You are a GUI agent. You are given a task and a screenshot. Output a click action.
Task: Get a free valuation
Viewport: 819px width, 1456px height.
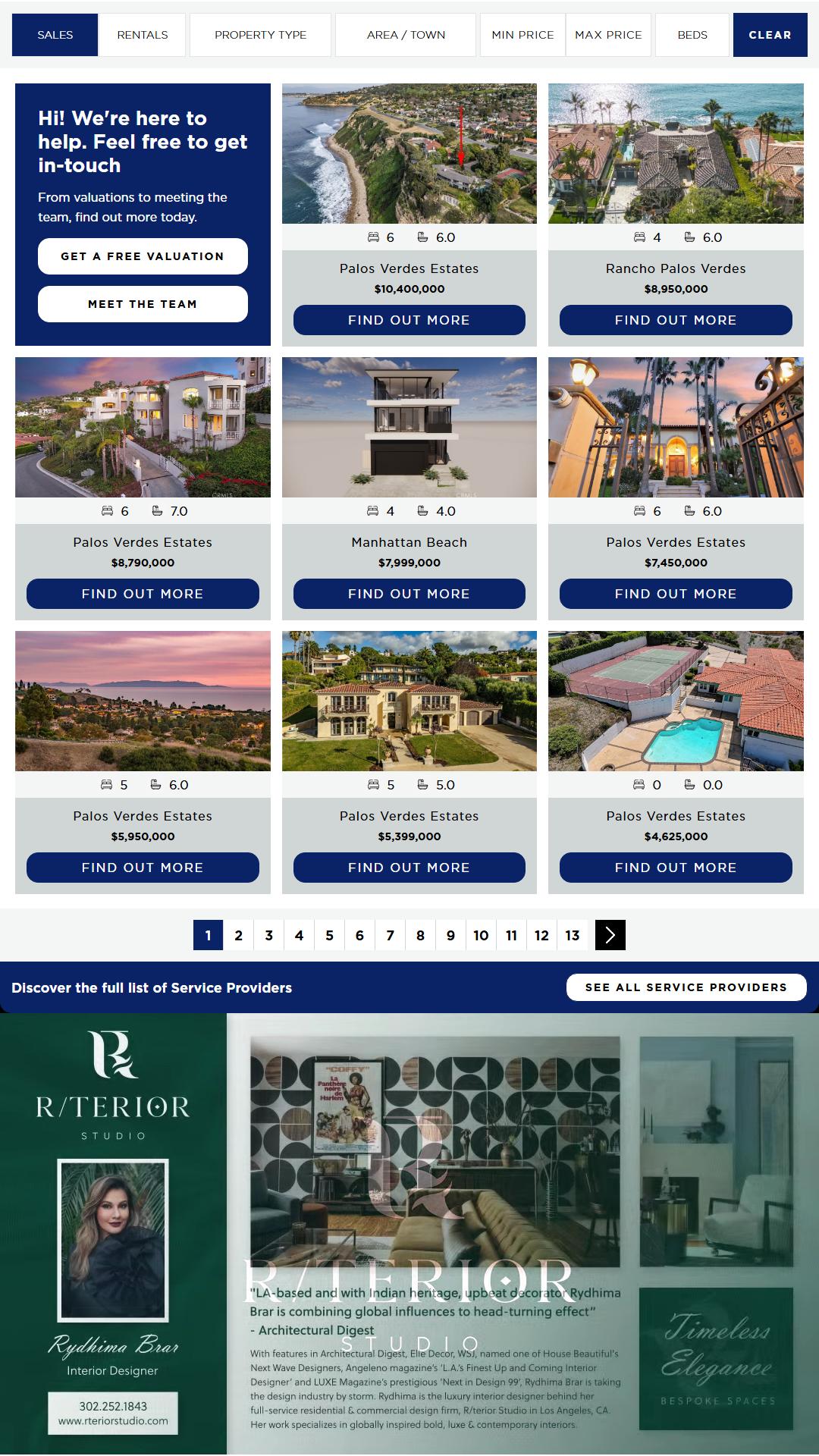(x=143, y=256)
